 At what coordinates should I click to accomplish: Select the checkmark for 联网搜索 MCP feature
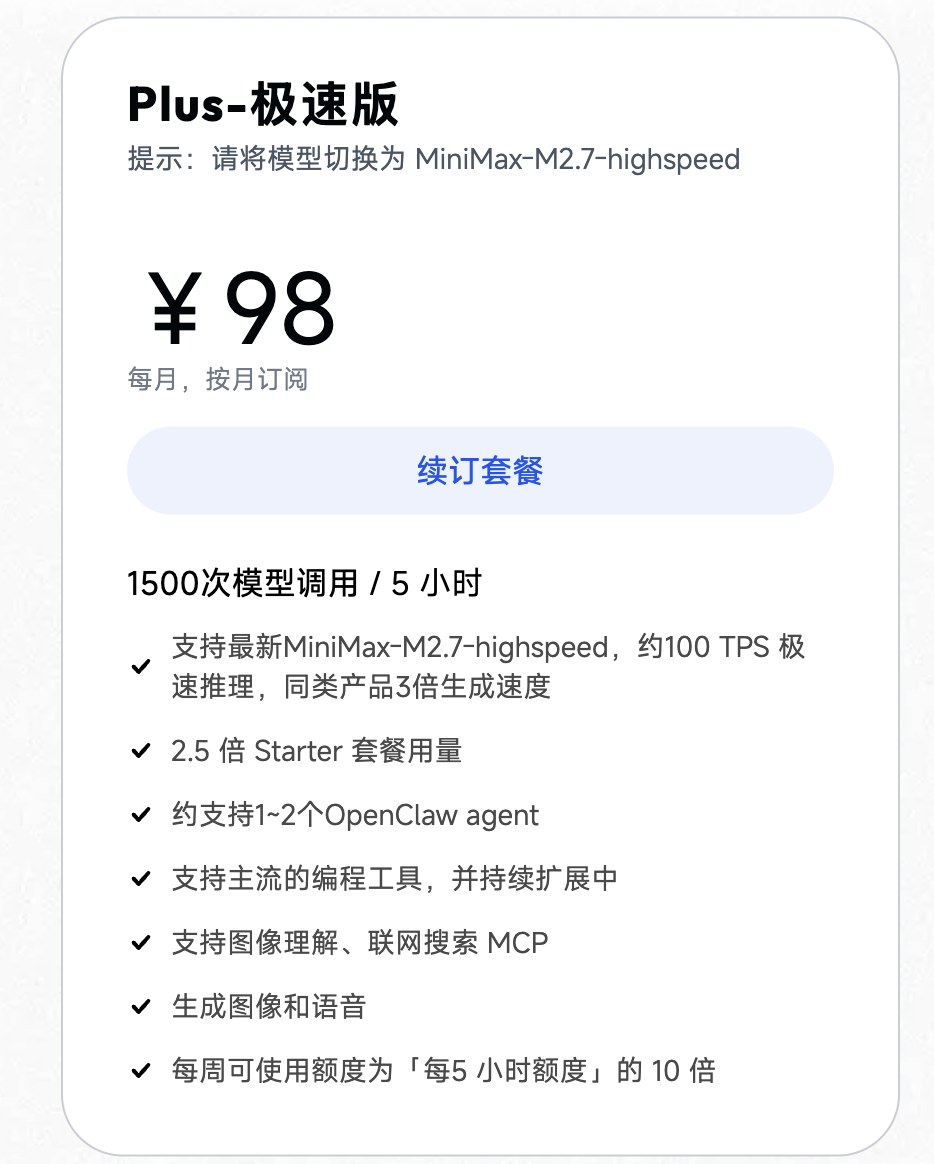[141, 942]
